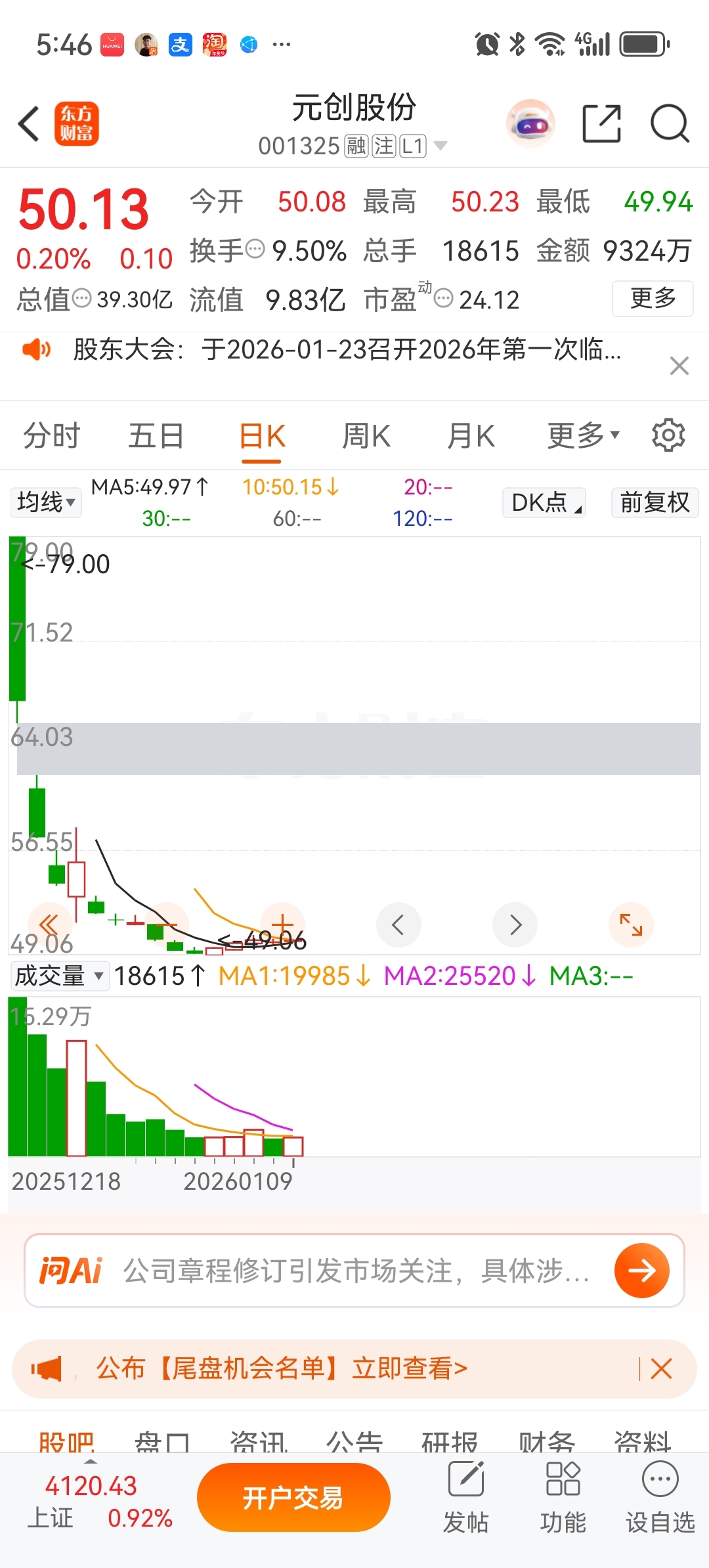Expand the 更多 chart period dropdown
This screenshot has height=1568, width=709.
click(x=583, y=436)
